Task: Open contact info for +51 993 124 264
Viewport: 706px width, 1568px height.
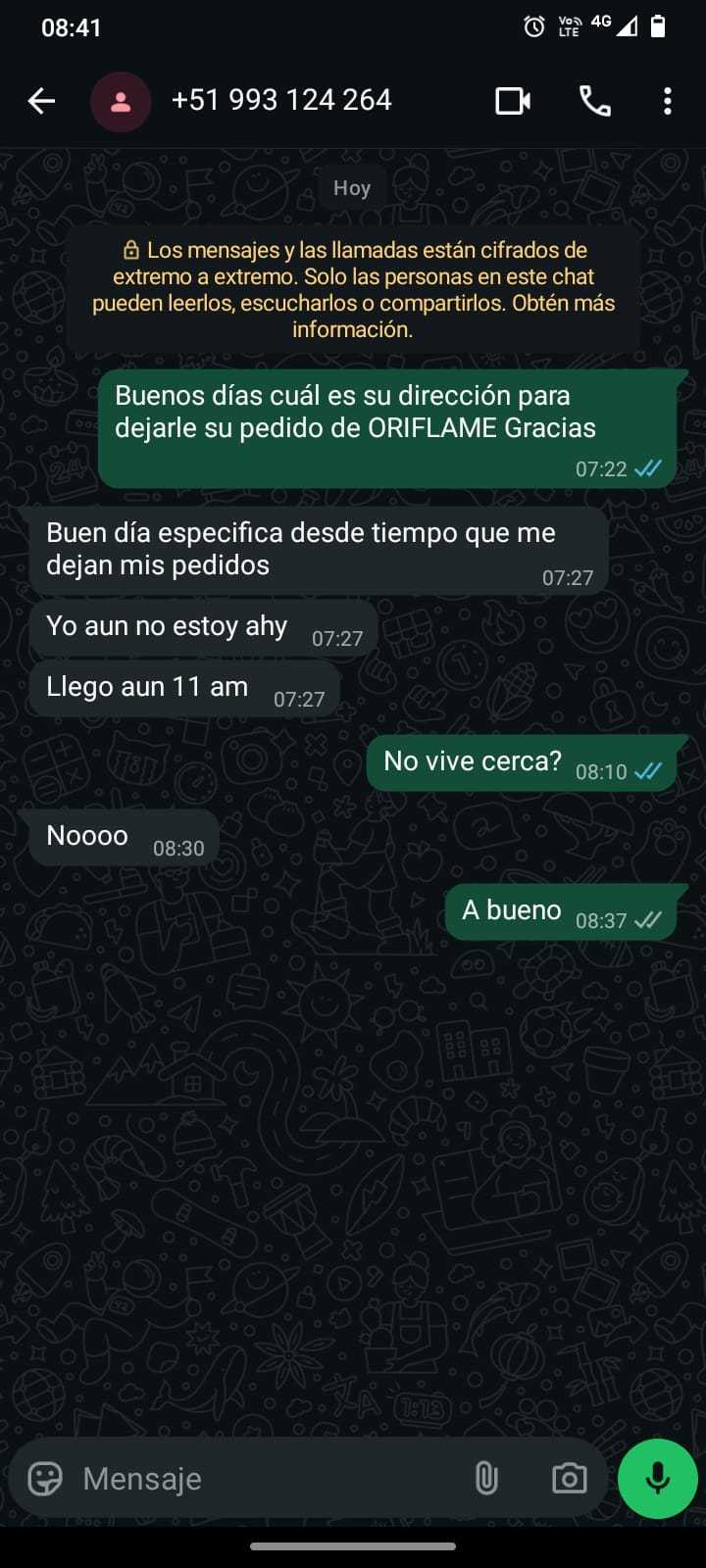Action: pos(281,100)
